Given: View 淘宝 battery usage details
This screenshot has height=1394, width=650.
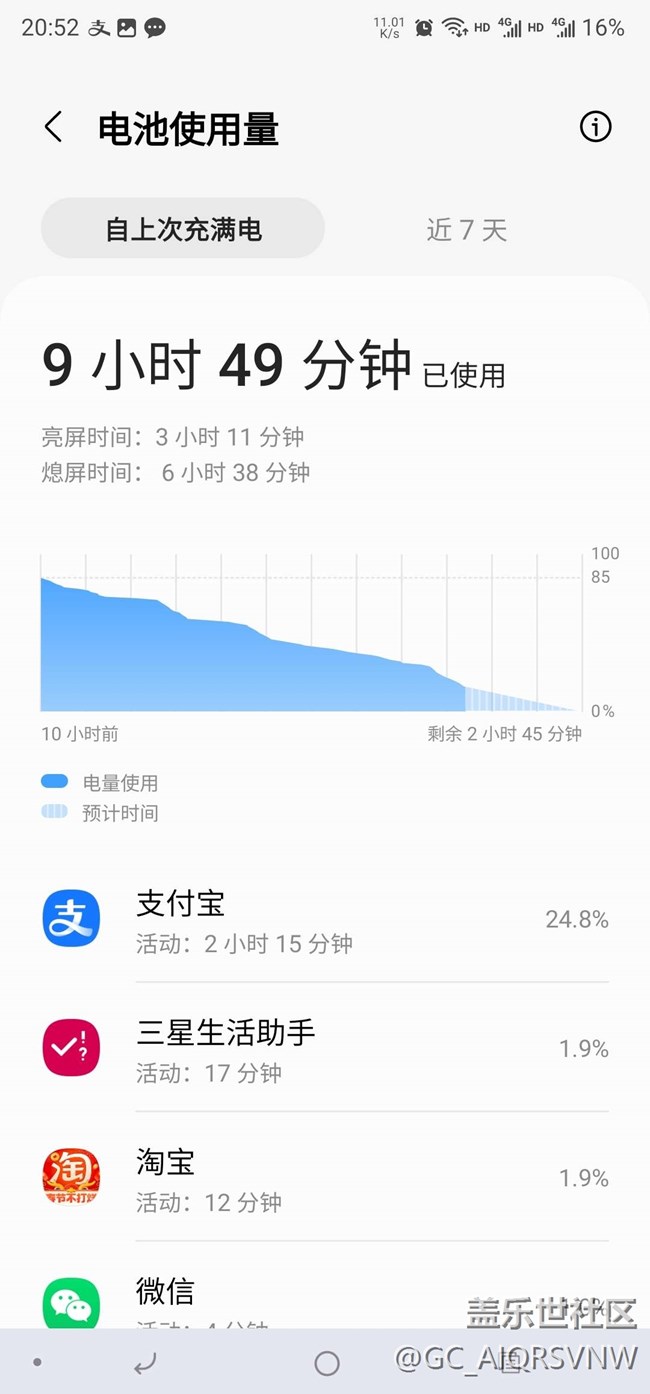Looking at the screenshot, I should (325, 1178).
